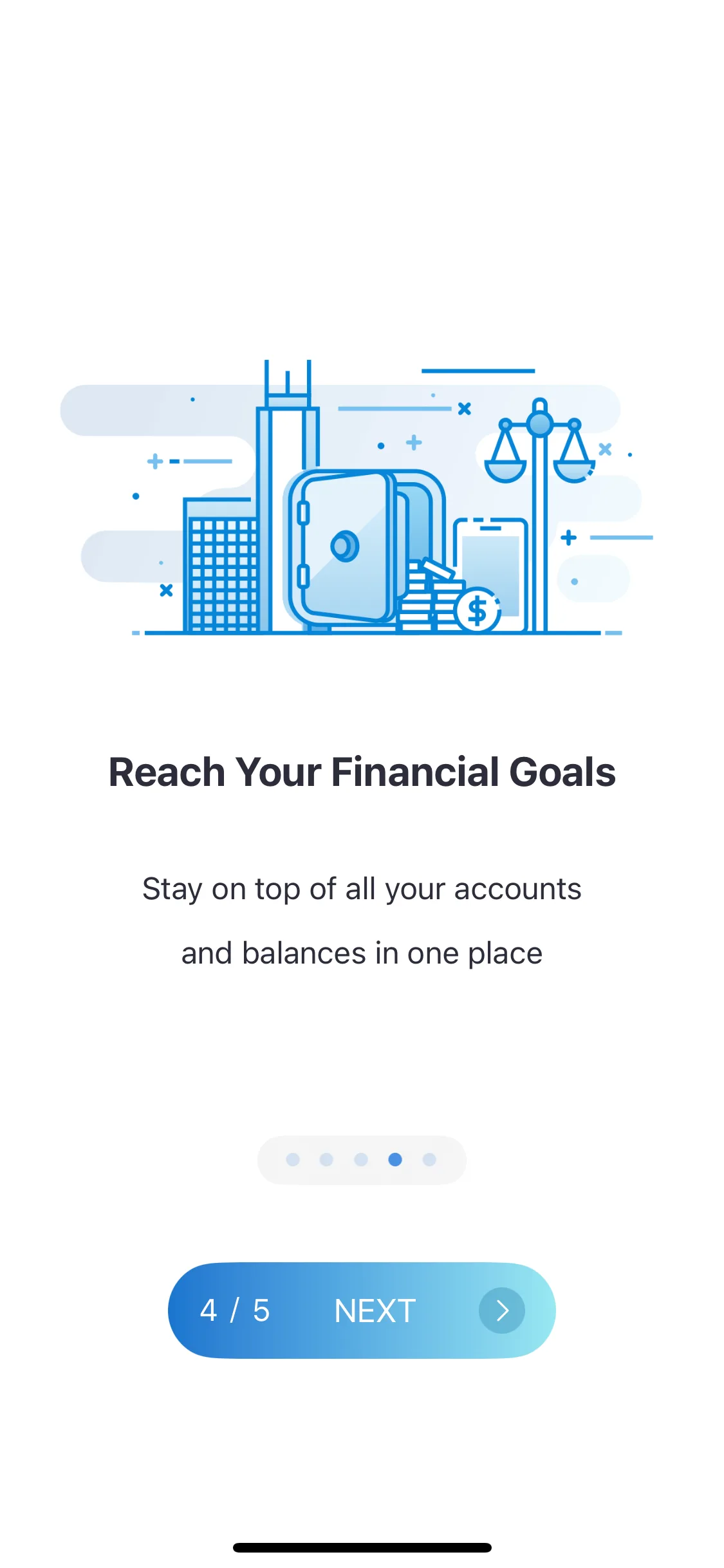The image size is (724, 1568).
Task: Select the last page indicator dot
Action: coord(429,1159)
